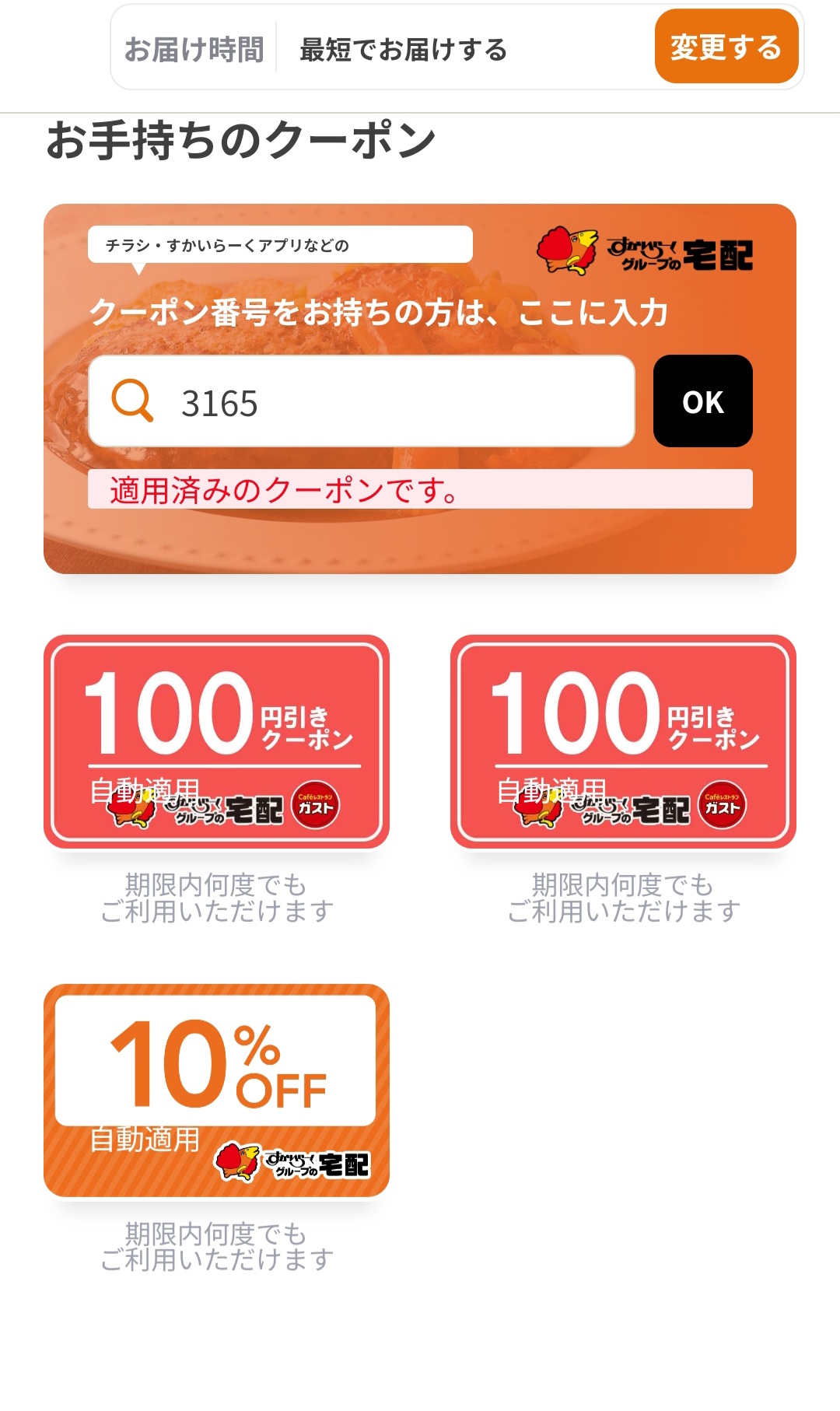The width and height of the screenshot is (840, 1411).
Task: Confirm the coupon number with OK
Action: (702, 401)
